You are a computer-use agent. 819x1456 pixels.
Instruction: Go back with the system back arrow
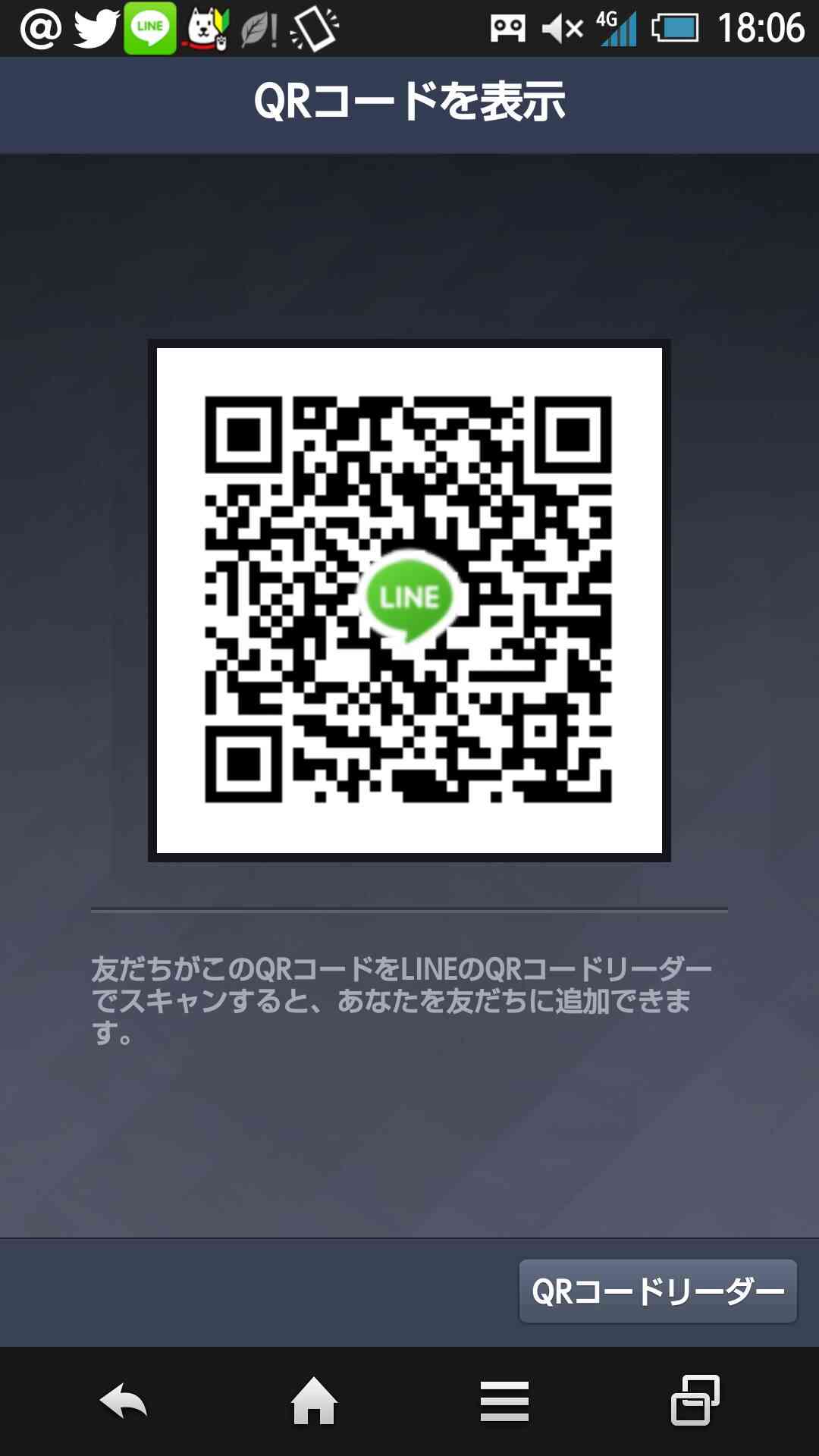tap(124, 1401)
